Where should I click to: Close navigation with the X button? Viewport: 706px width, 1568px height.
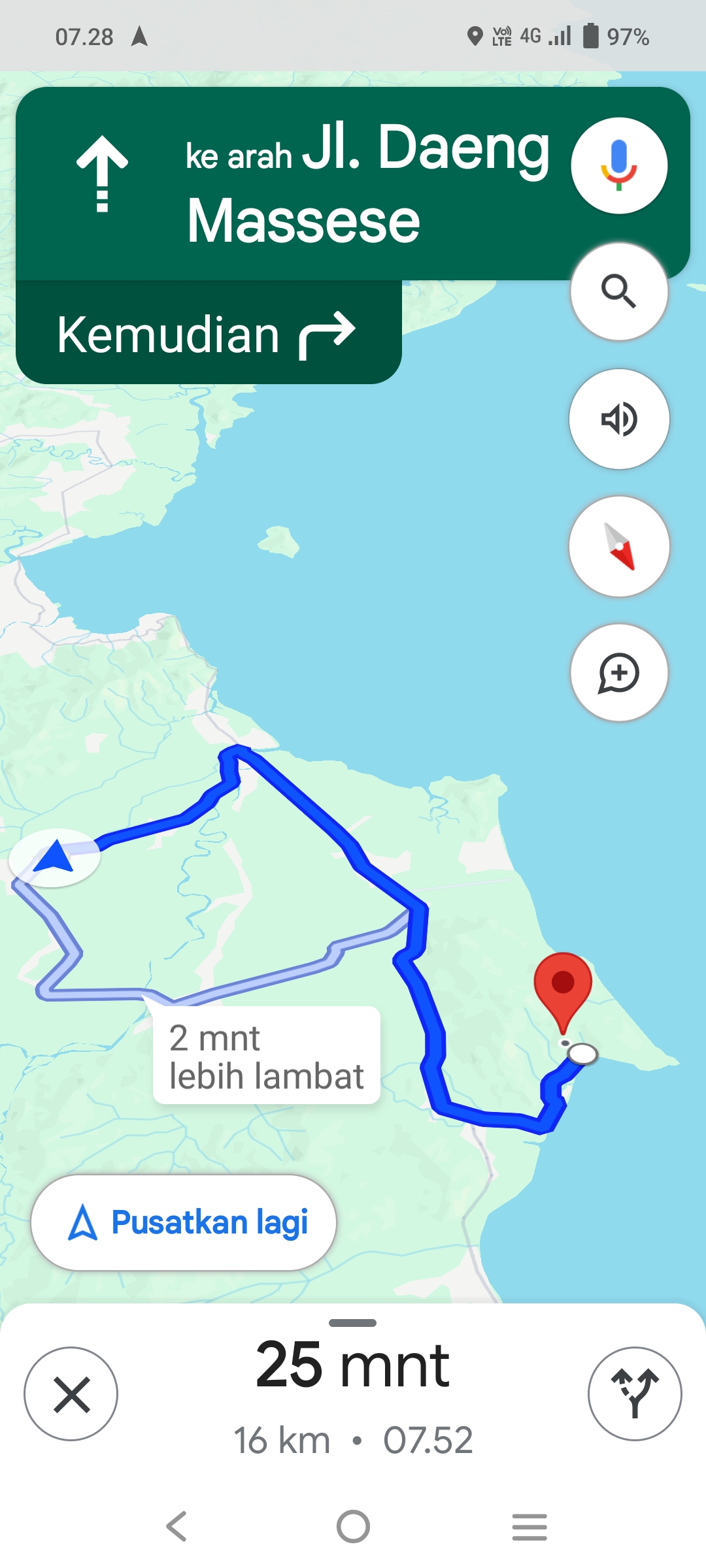coord(71,1394)
